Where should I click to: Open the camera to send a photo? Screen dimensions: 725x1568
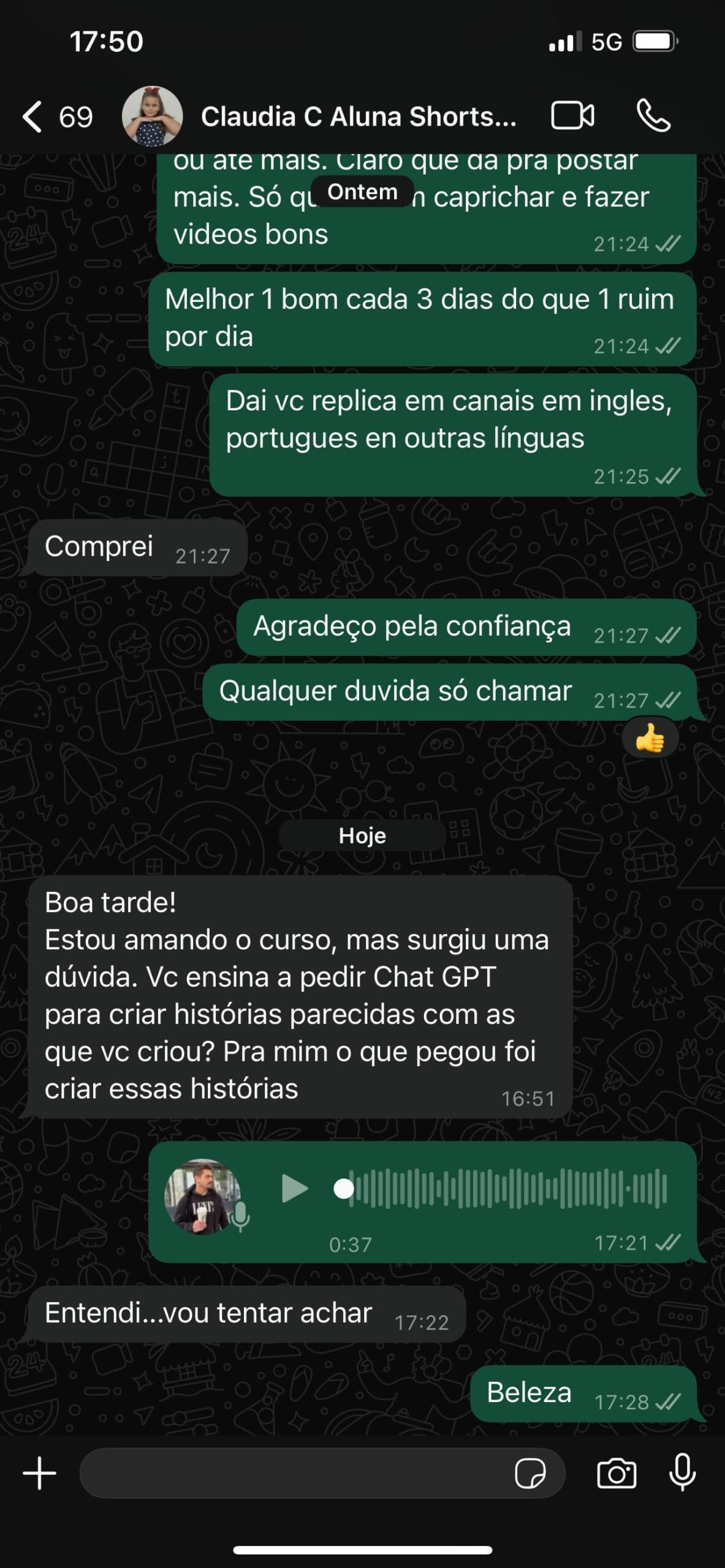617,1473
